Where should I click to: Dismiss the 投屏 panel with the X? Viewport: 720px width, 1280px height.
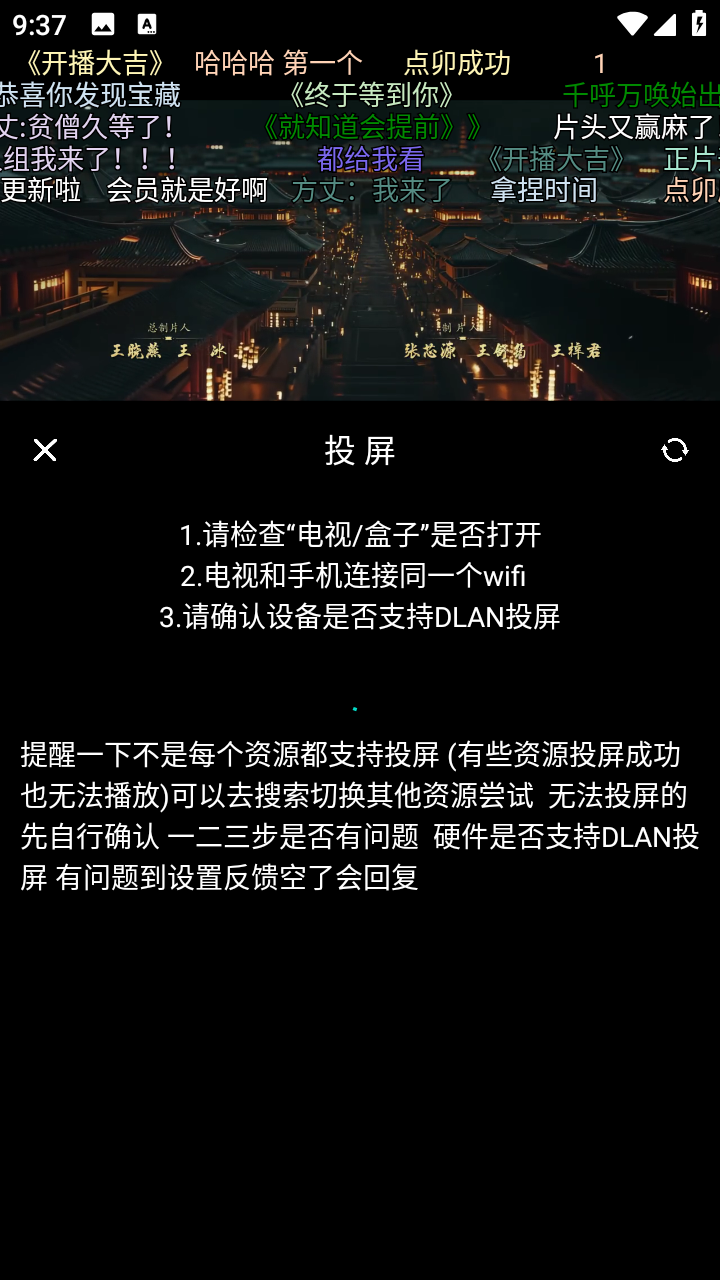[x=45, y=450]
